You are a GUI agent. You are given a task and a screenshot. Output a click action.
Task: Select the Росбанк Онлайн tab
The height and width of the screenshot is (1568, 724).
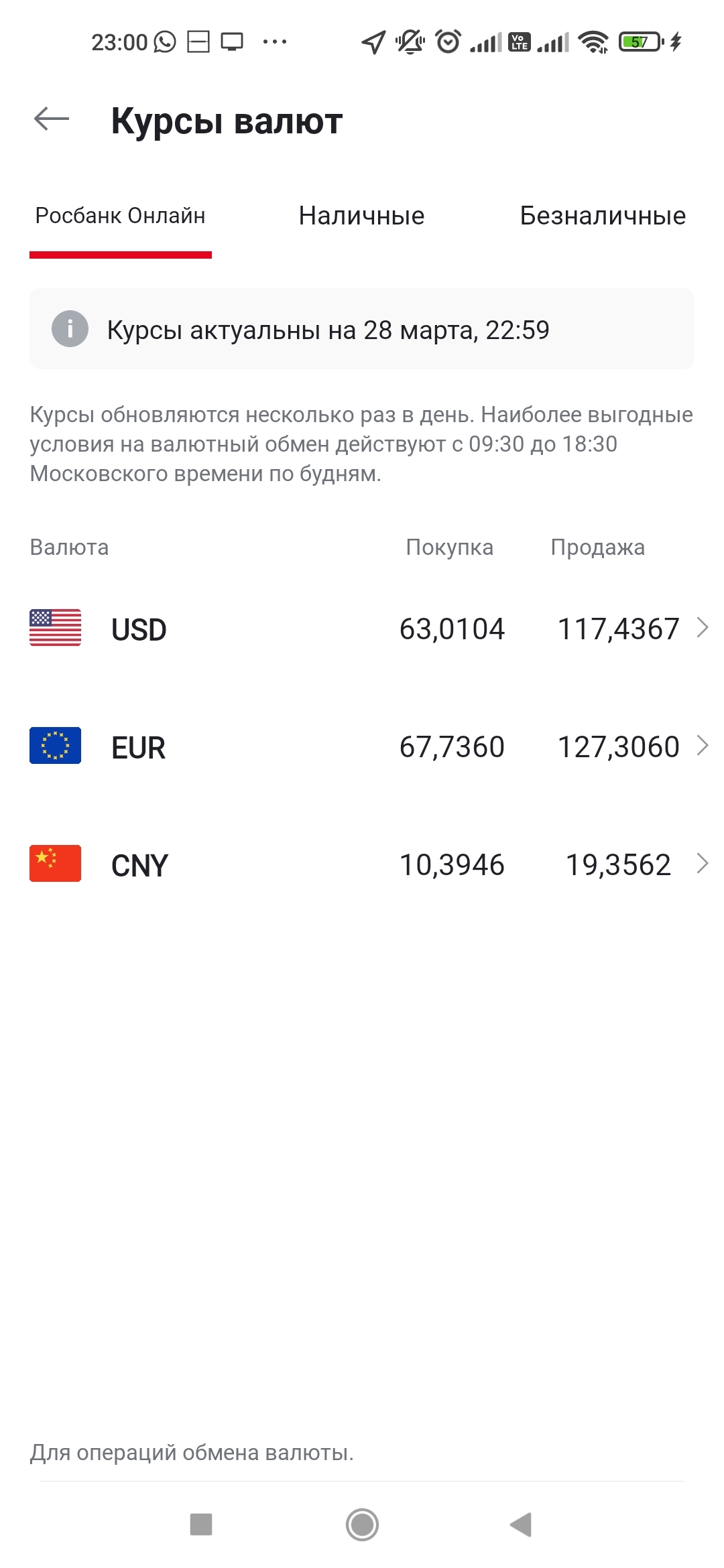tap(121, 216)
